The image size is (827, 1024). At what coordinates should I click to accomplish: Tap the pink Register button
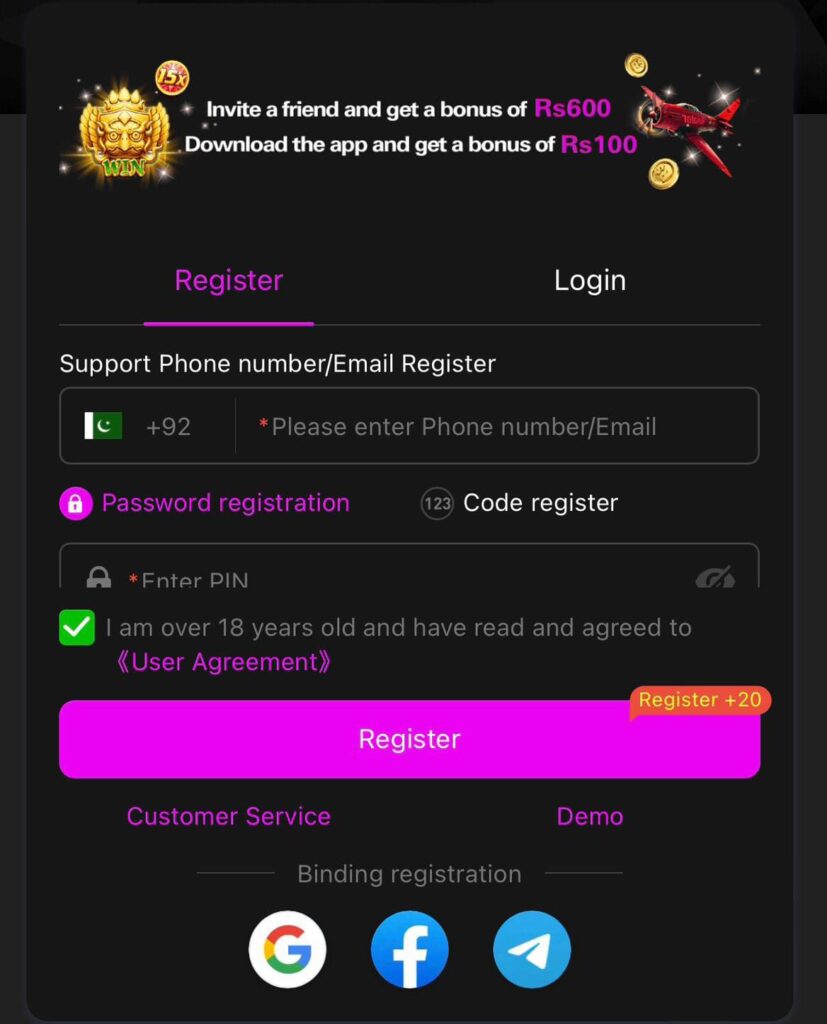click(x=409, y=739)
